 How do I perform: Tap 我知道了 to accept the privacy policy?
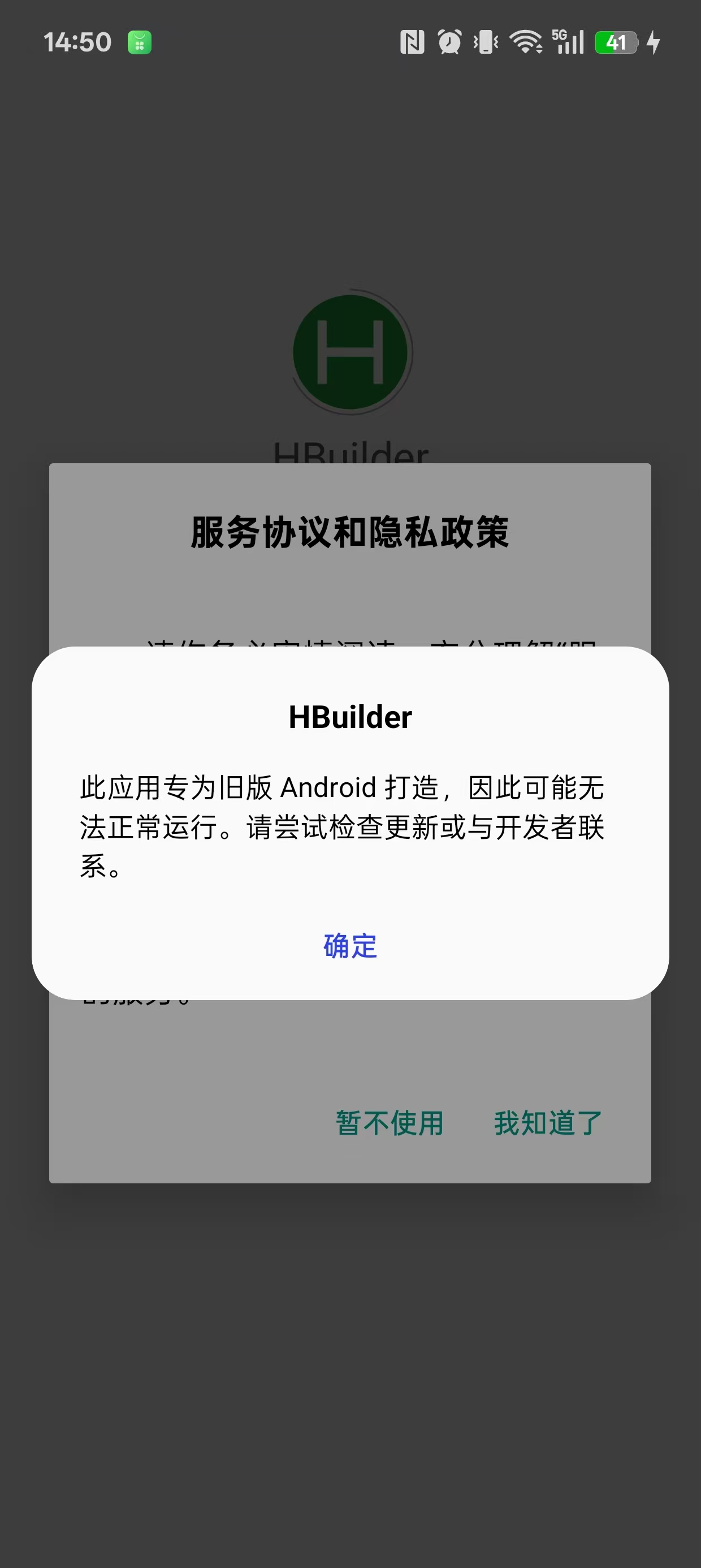548,1123
